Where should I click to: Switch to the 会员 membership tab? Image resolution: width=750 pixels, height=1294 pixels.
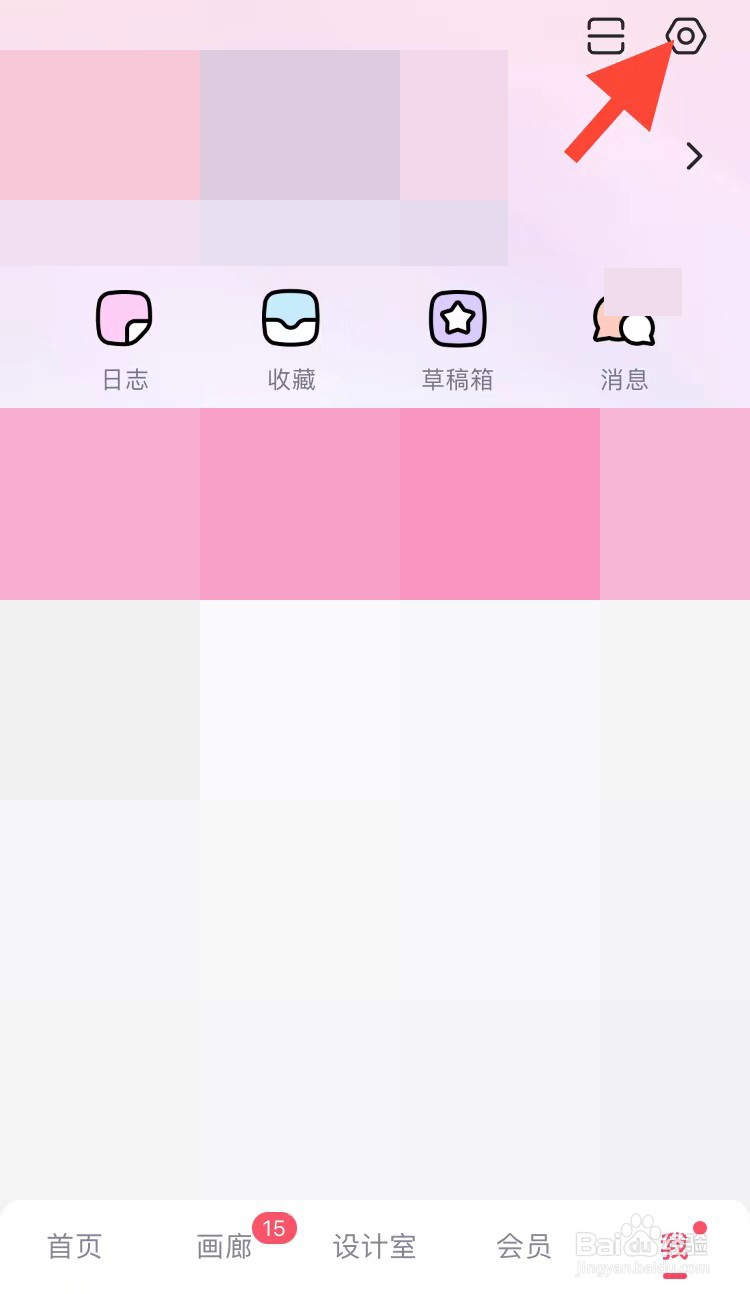524,1245
